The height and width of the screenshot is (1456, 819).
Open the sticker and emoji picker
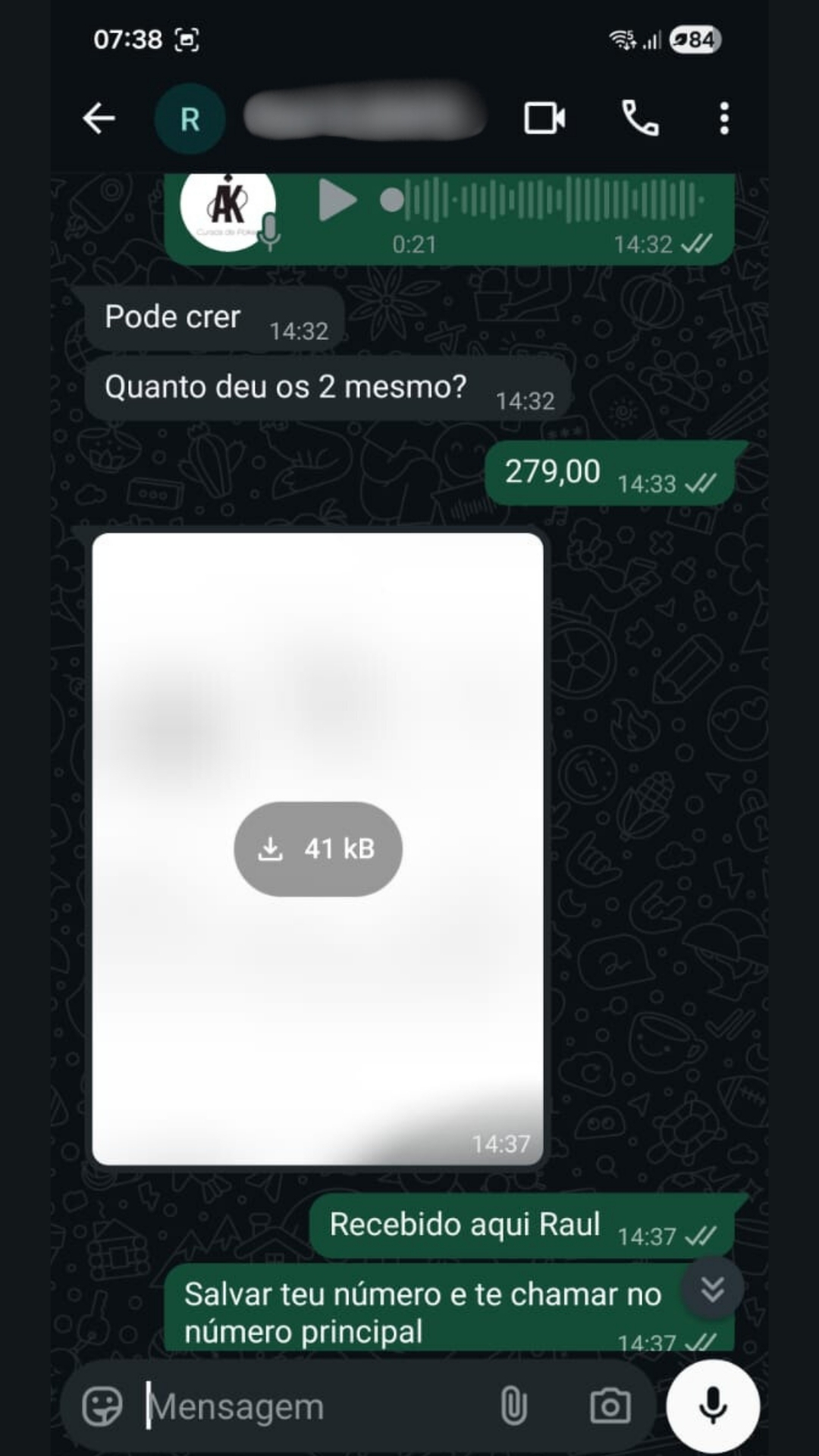(103, 1407)
